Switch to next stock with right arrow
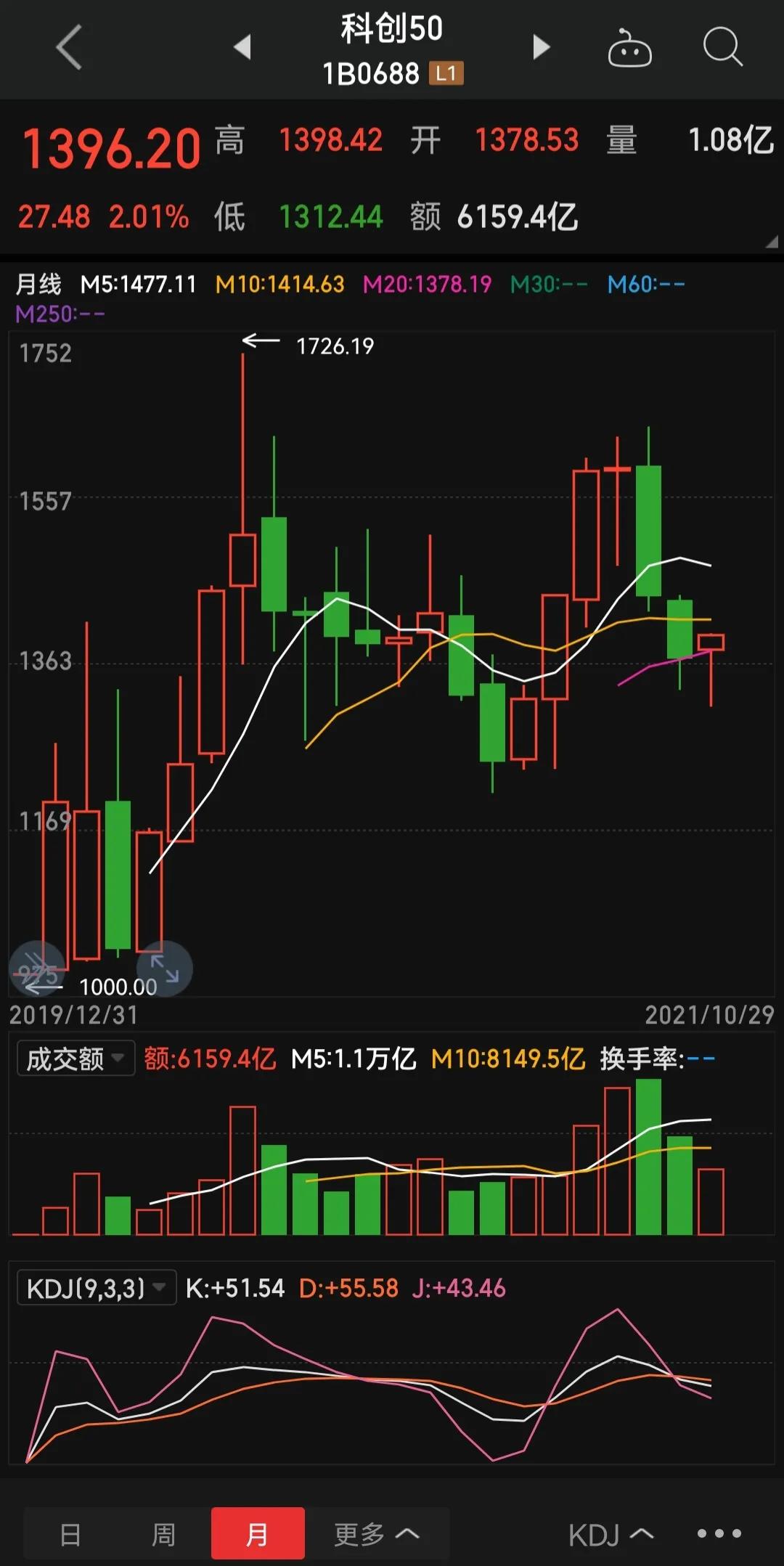 point(541,46)
